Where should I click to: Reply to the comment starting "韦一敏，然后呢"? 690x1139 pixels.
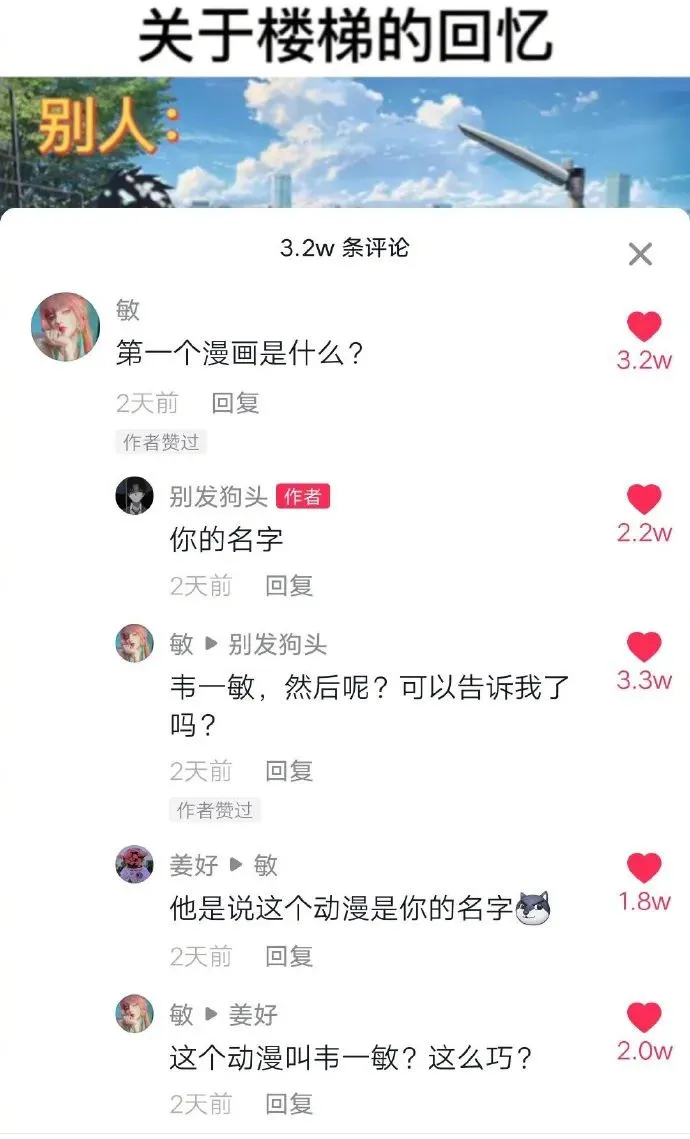(289, 771)
